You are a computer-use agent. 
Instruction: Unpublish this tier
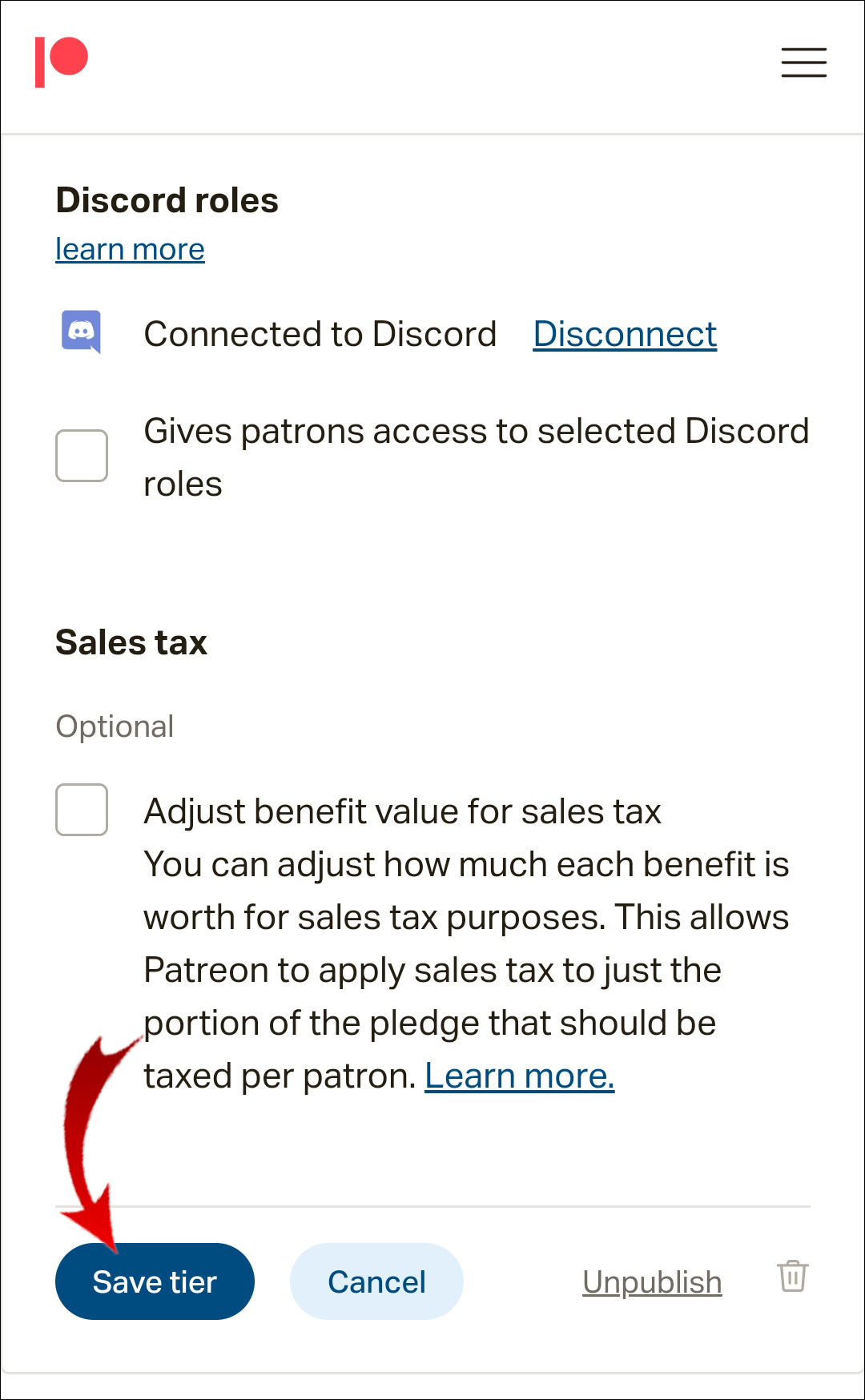(x=652, y=1281)
